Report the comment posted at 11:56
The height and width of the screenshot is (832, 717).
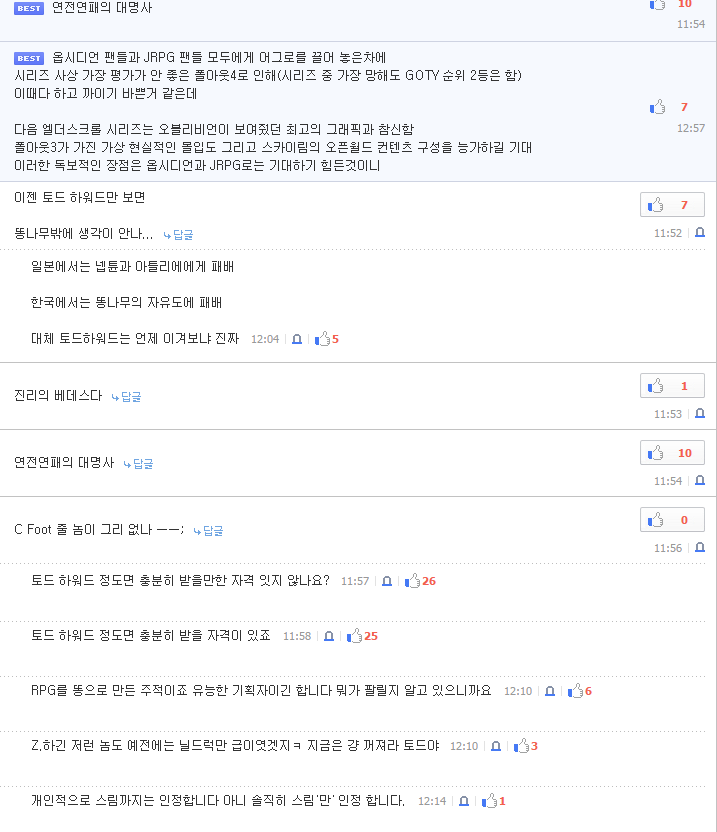click(x=700, y=547)
